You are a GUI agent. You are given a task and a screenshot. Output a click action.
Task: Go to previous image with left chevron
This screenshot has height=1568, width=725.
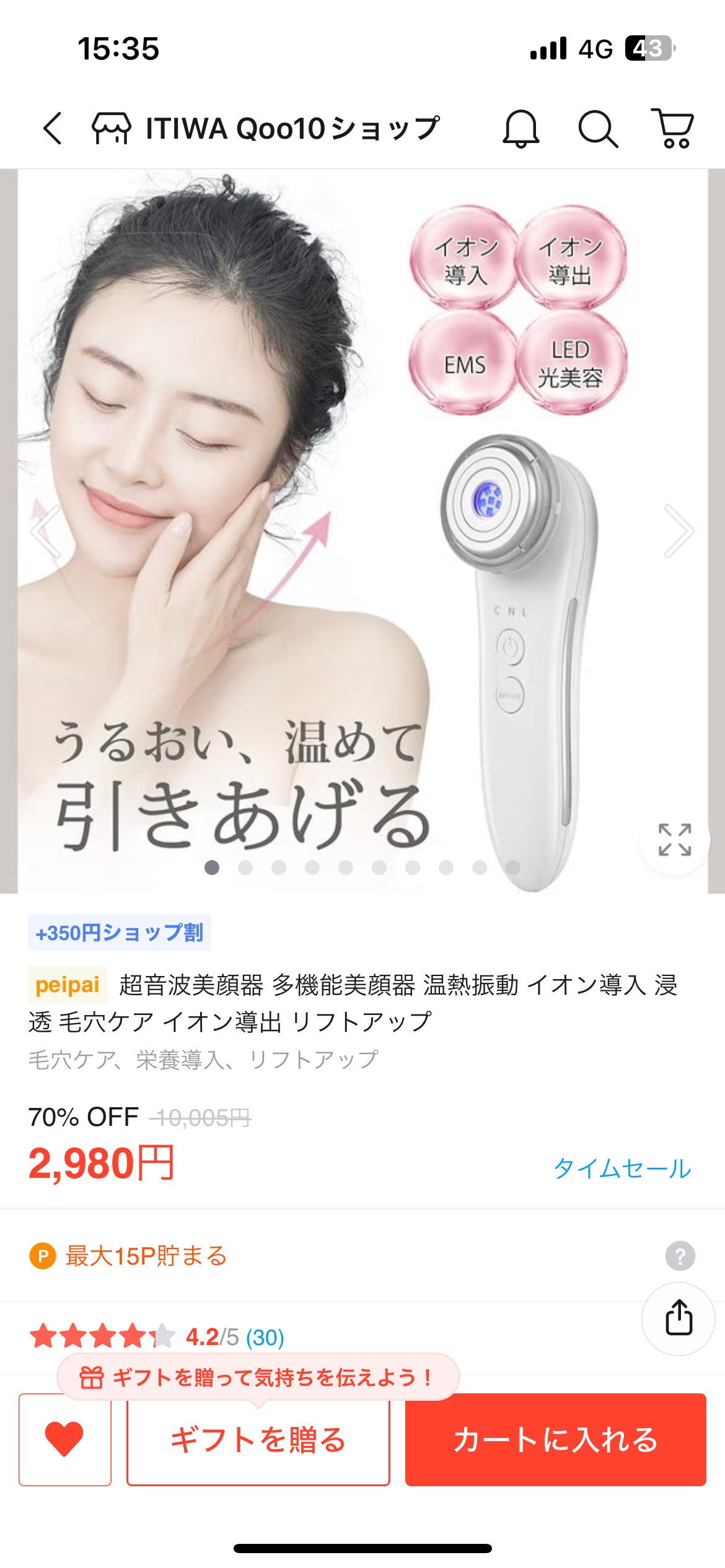click(x=41, y=531)
